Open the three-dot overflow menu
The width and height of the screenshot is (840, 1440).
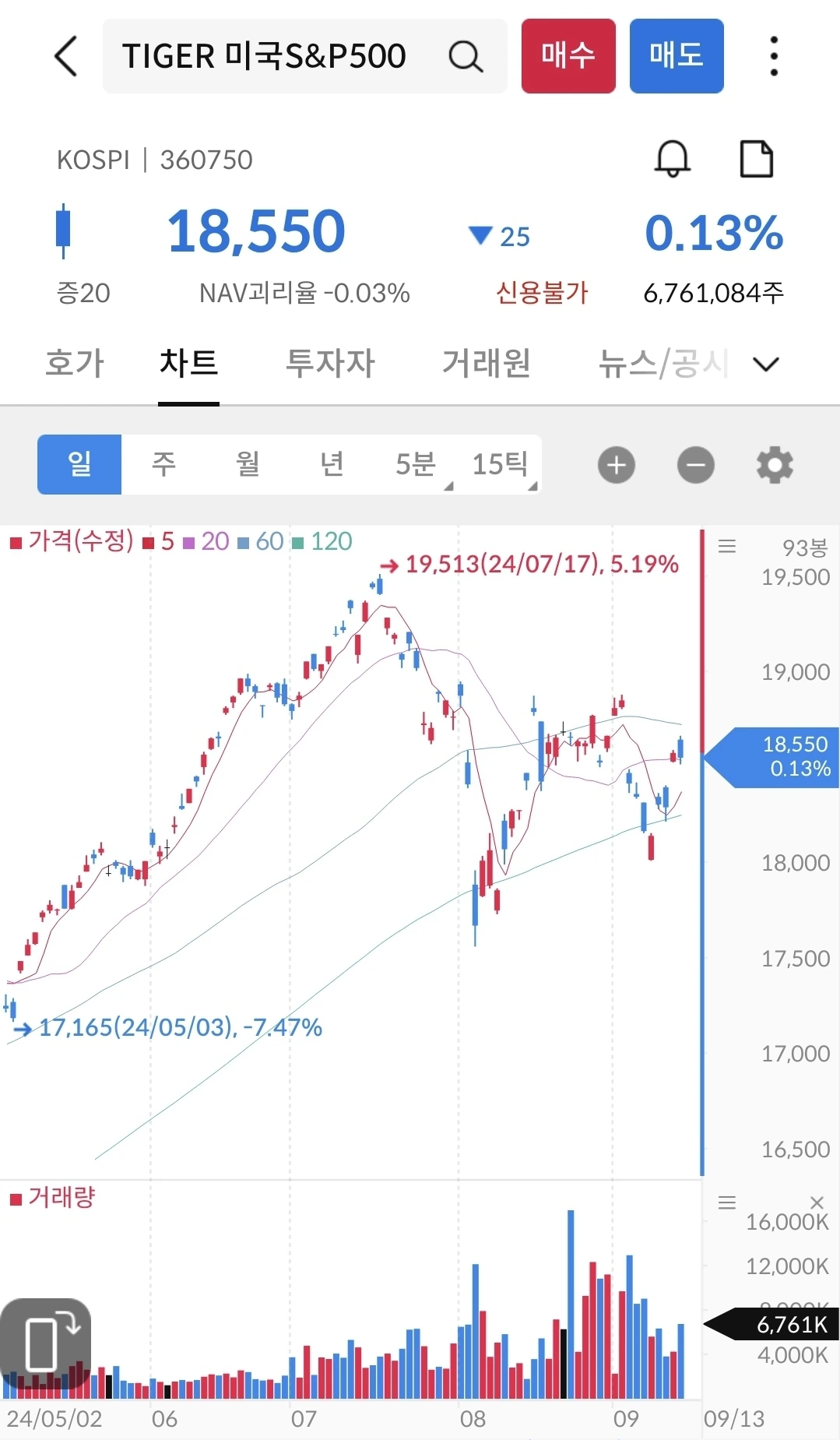773,56
